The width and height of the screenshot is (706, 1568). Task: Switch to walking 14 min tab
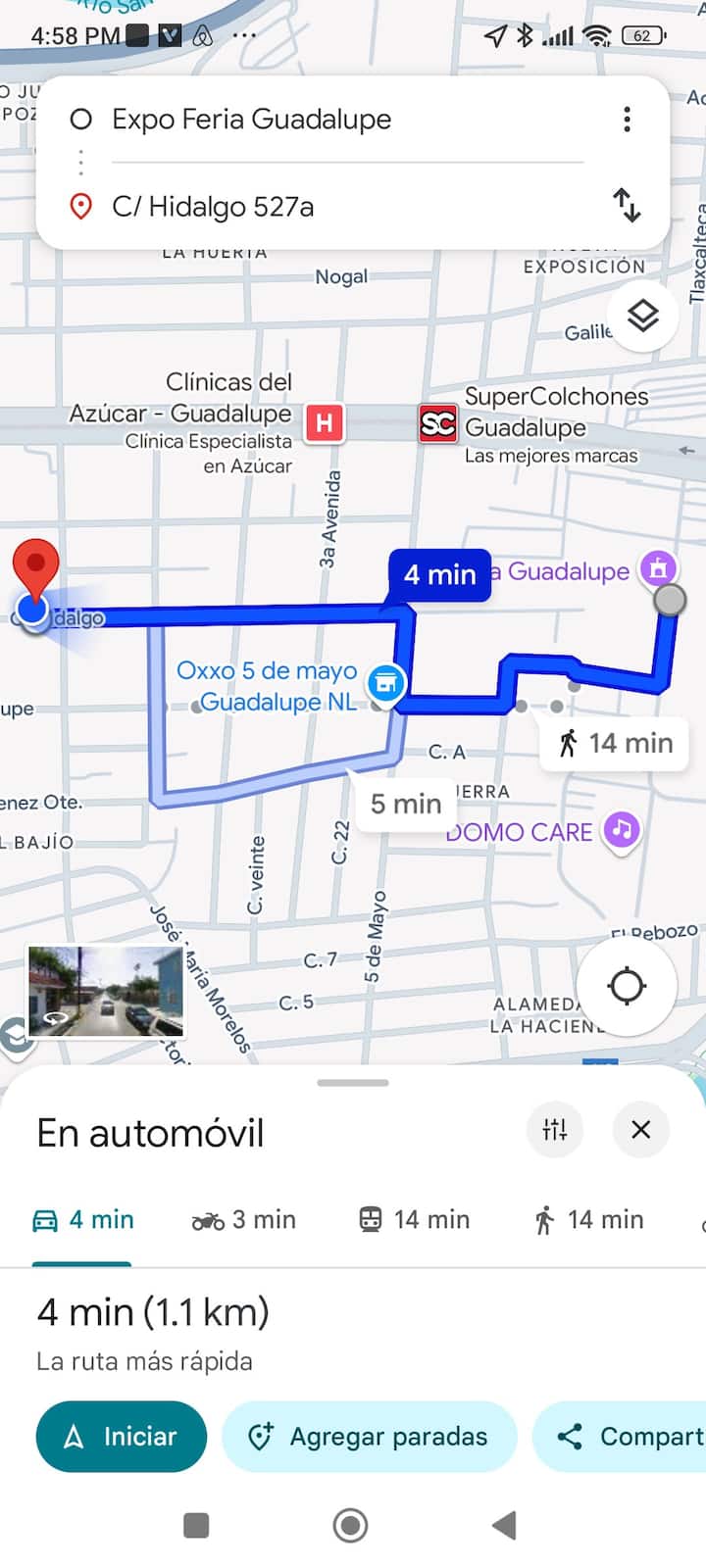coord(589,1220)
